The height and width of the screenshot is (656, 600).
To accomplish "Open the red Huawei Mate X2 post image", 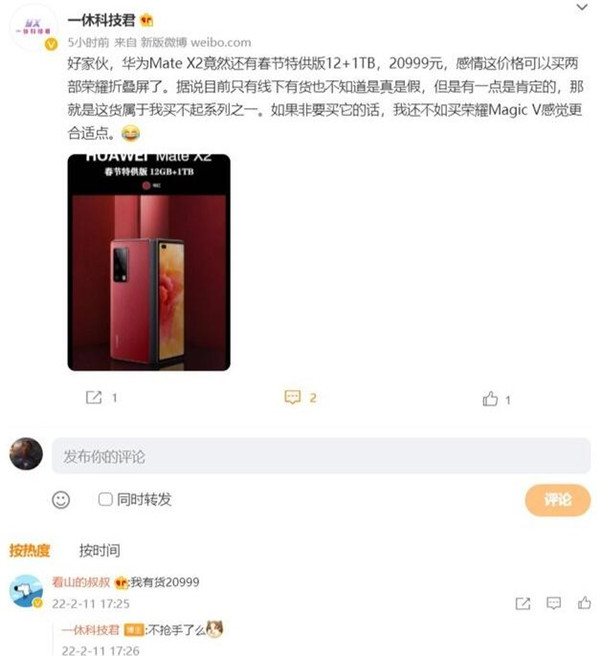I will (x=149, y=262).
